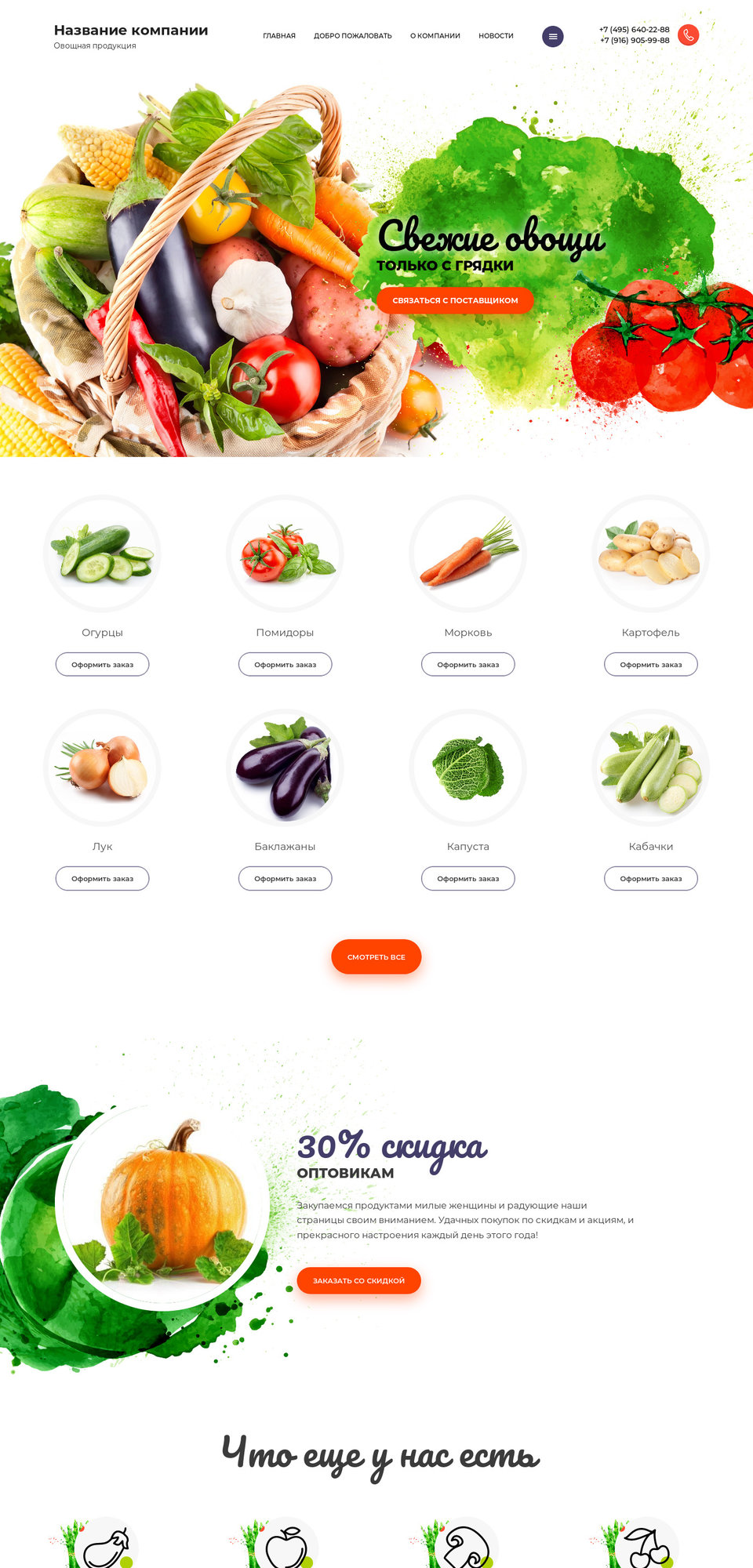The image size is (753, 1568).
Task: Open the О компании page
Action: [x=435, y=36]
